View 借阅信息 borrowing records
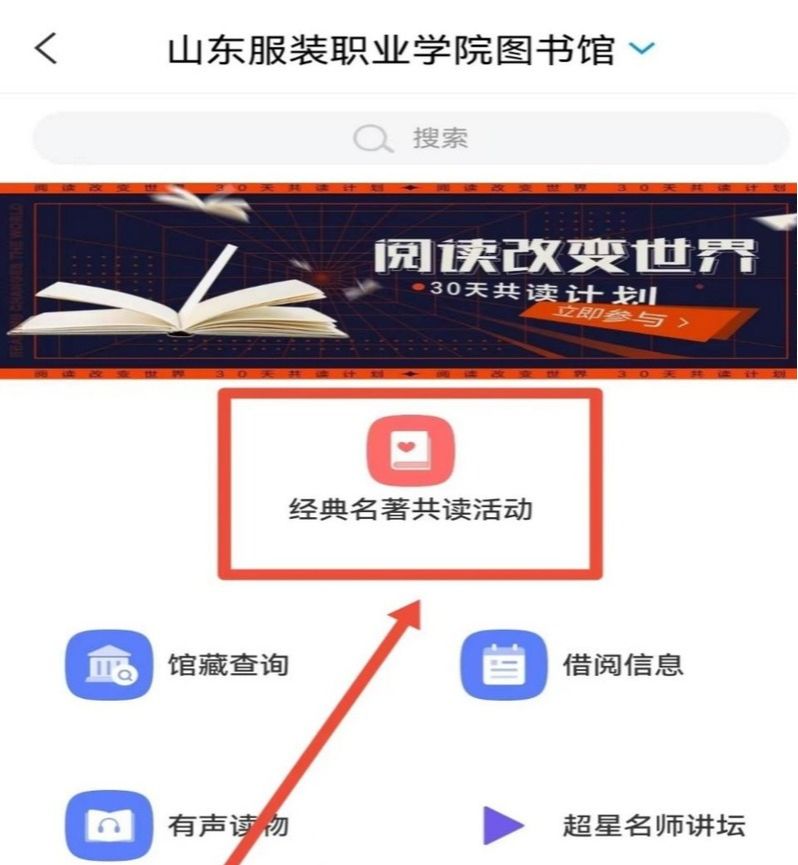The image size is (798, 865). (573, 664)
